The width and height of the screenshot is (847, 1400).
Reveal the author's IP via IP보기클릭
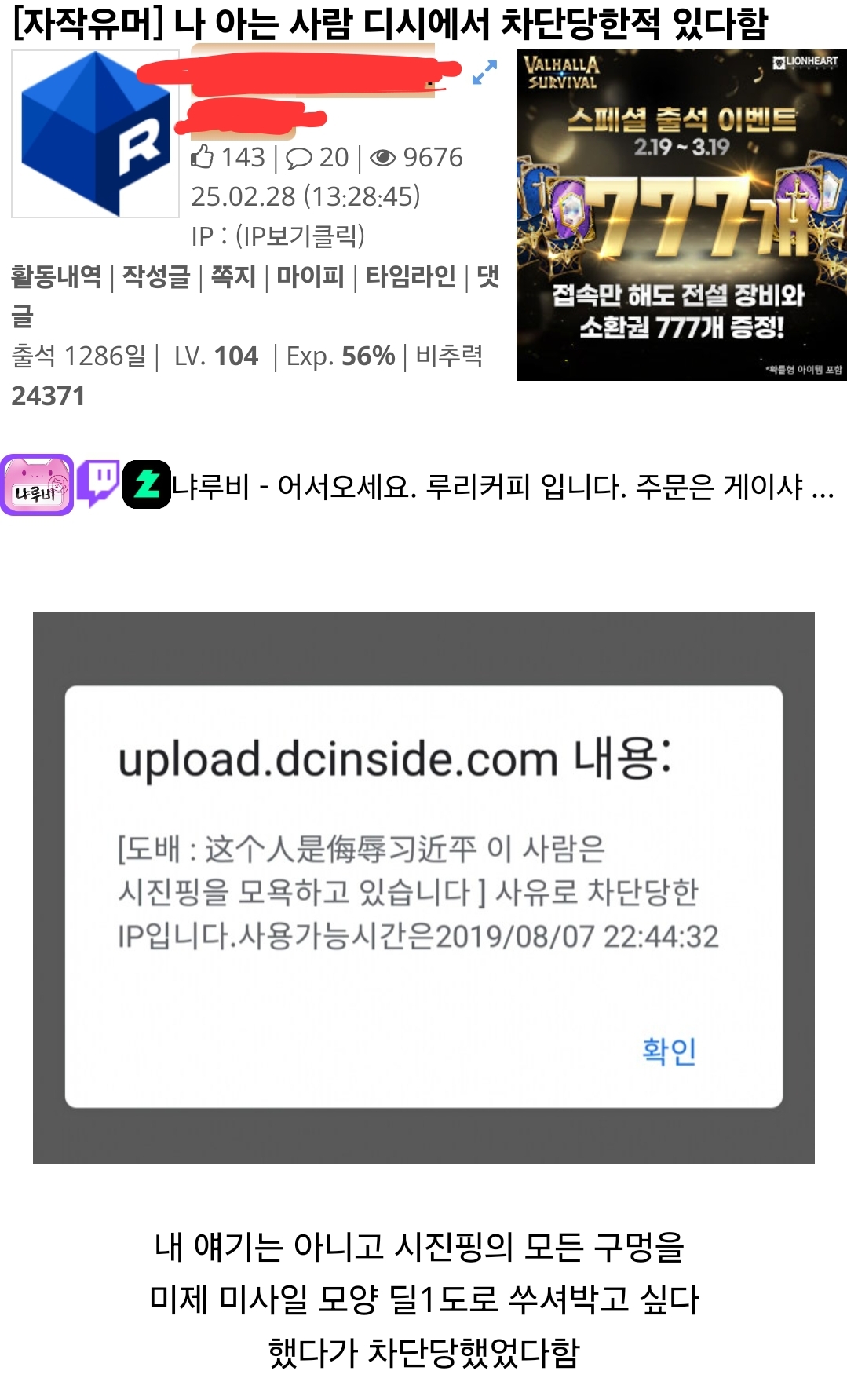[300, 236]
